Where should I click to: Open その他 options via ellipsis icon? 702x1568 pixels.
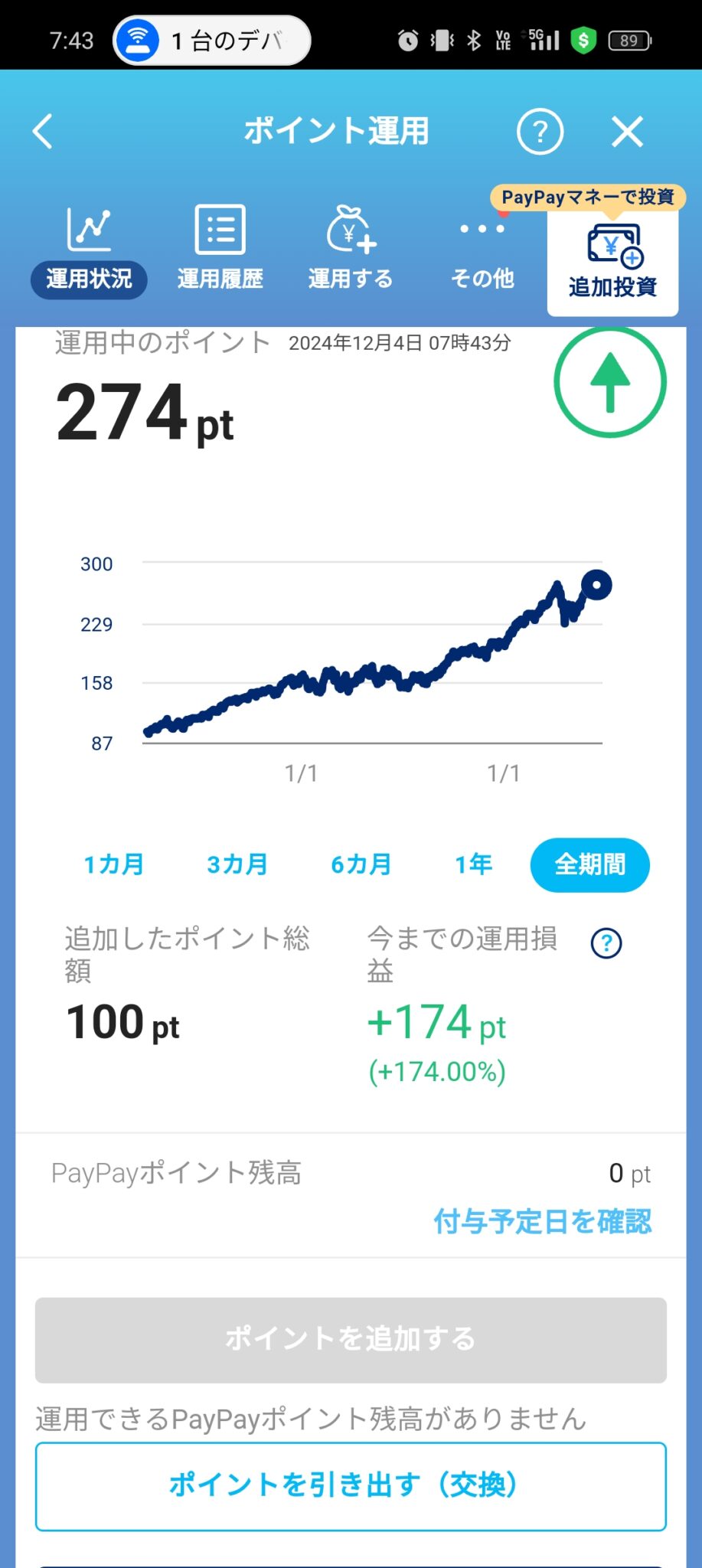pyautogui.click(x=482, y=228)
